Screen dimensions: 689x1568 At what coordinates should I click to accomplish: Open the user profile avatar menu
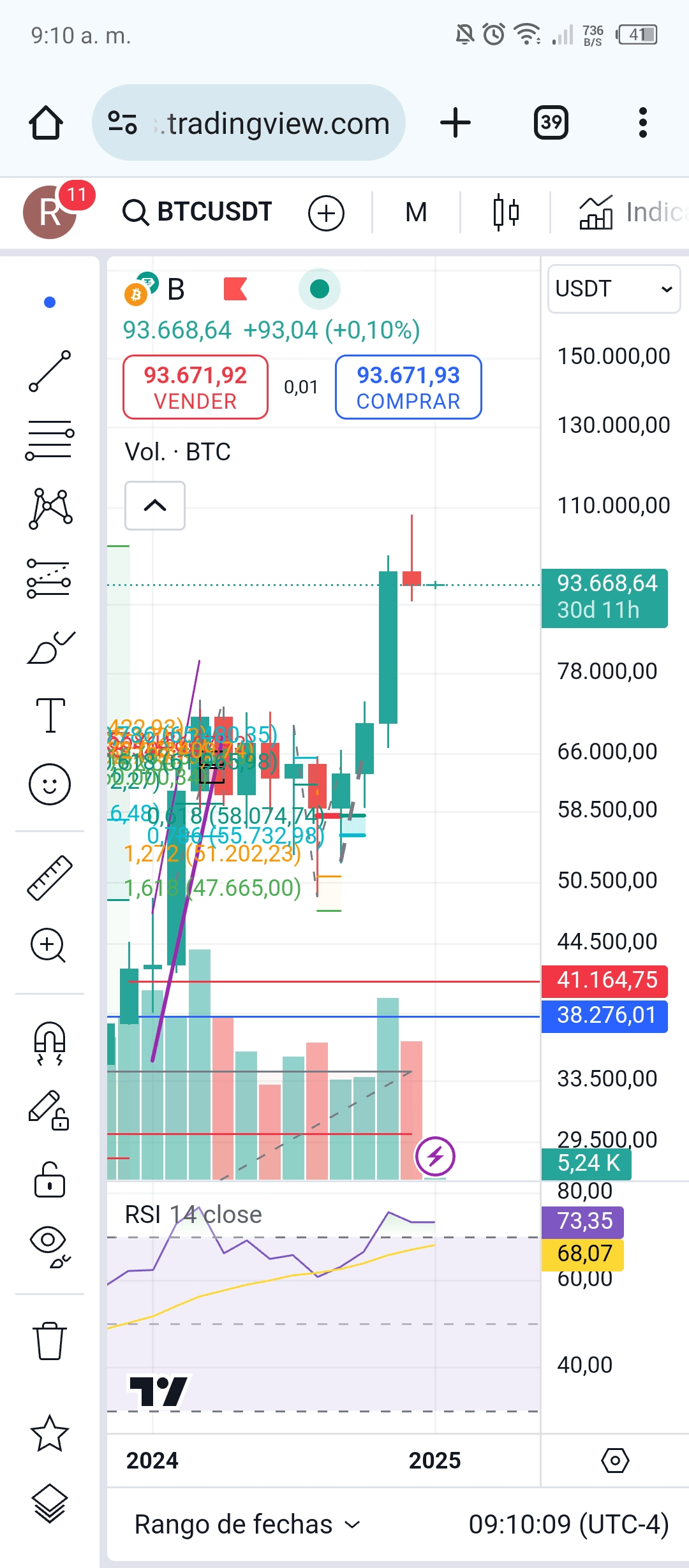pos(50,212)
